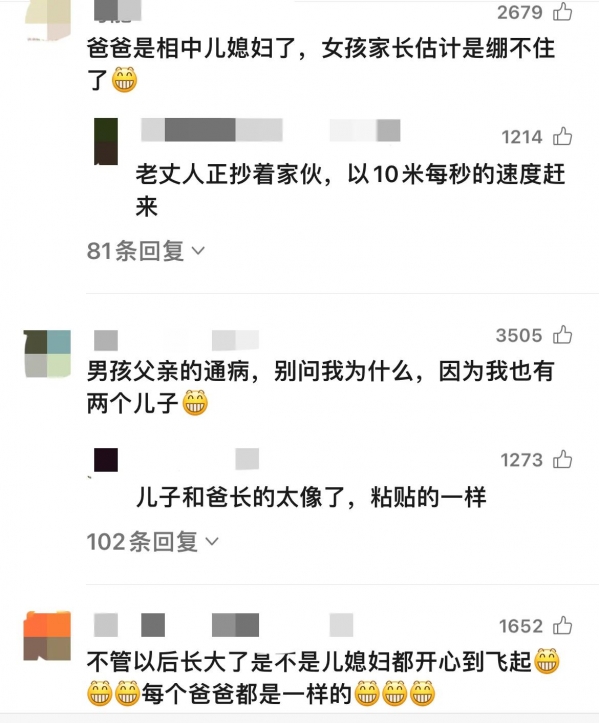Screen dimensions: 600x723
Task: Like the comment with 2679 likes
Action: click(x=563, y=12)
